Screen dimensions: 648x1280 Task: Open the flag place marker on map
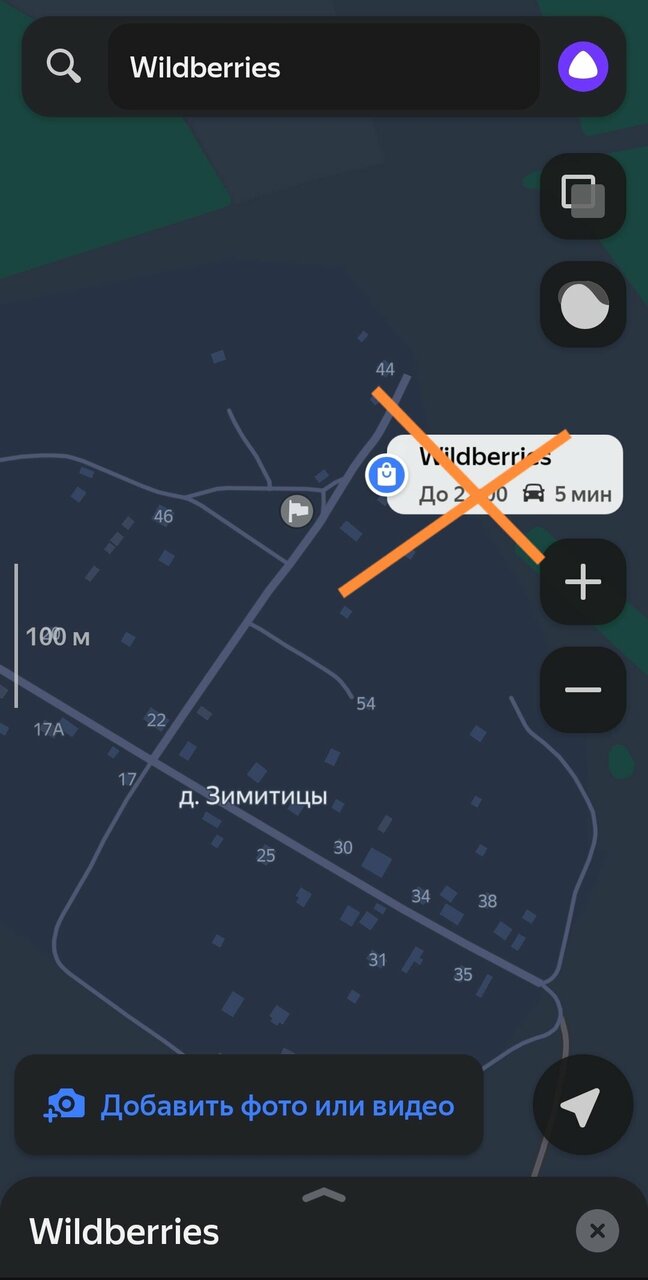click(x=296, y=511)
